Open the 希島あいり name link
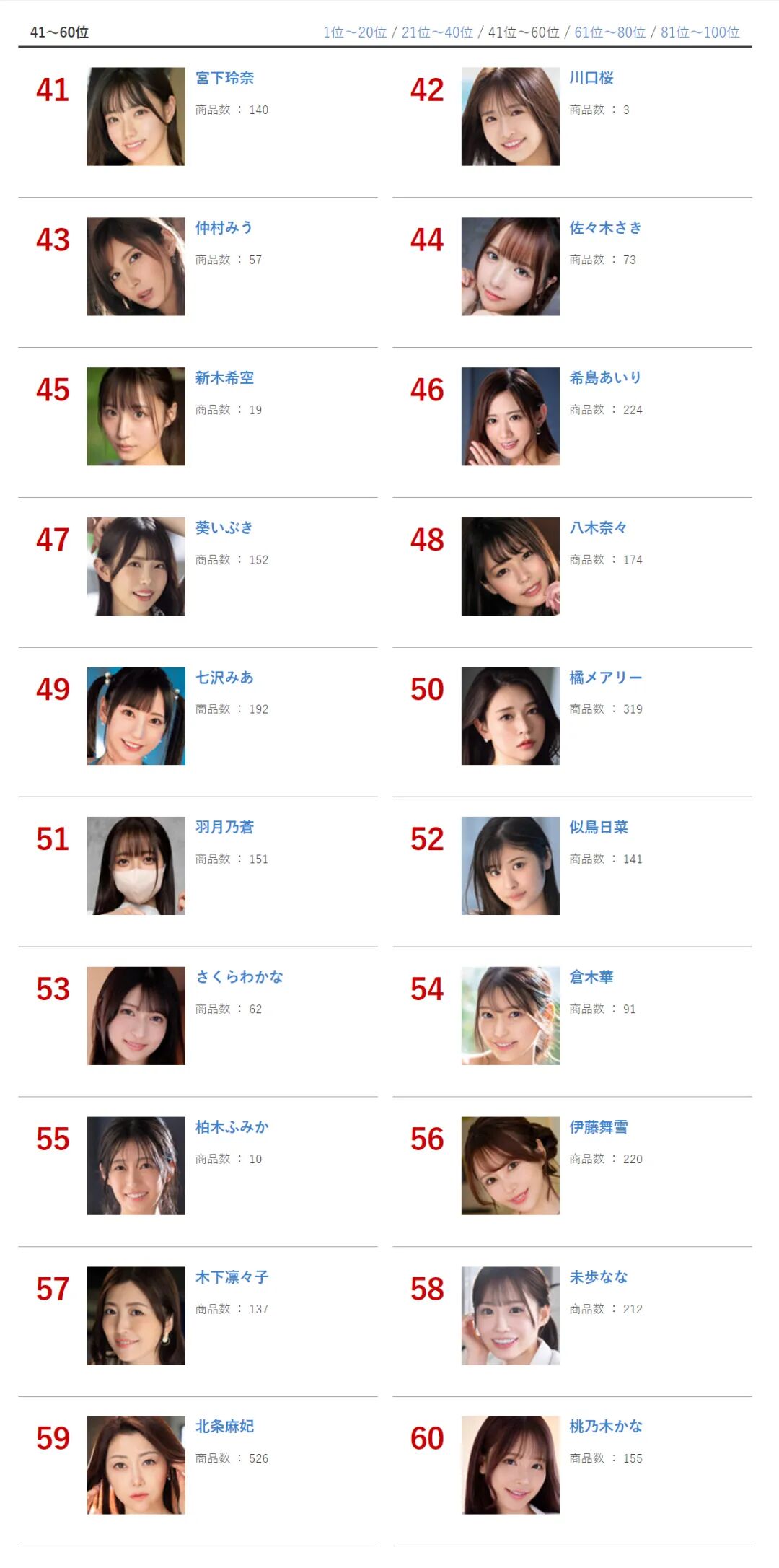779x1568 pixels. click(605, 377)
